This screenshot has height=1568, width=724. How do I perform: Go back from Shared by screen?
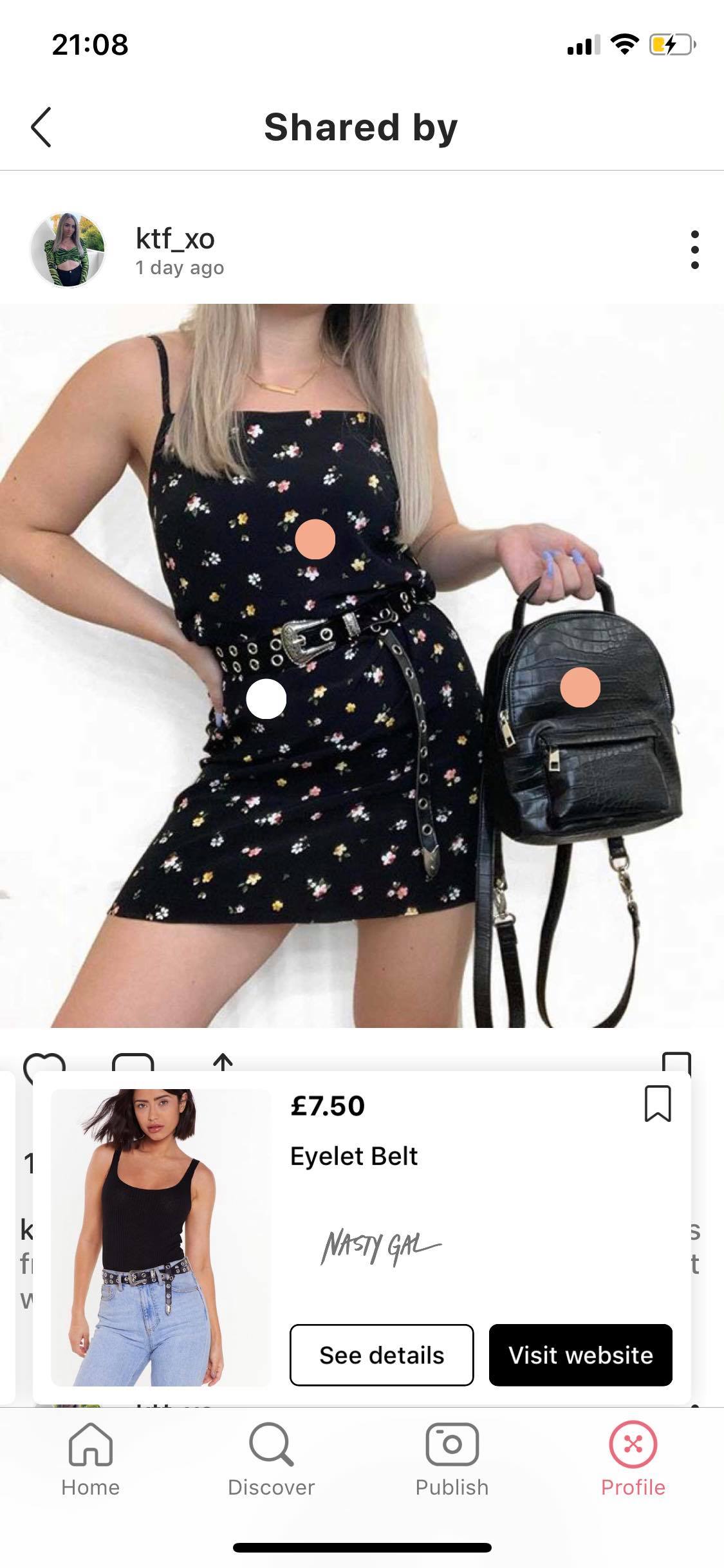tap(41, 127)
